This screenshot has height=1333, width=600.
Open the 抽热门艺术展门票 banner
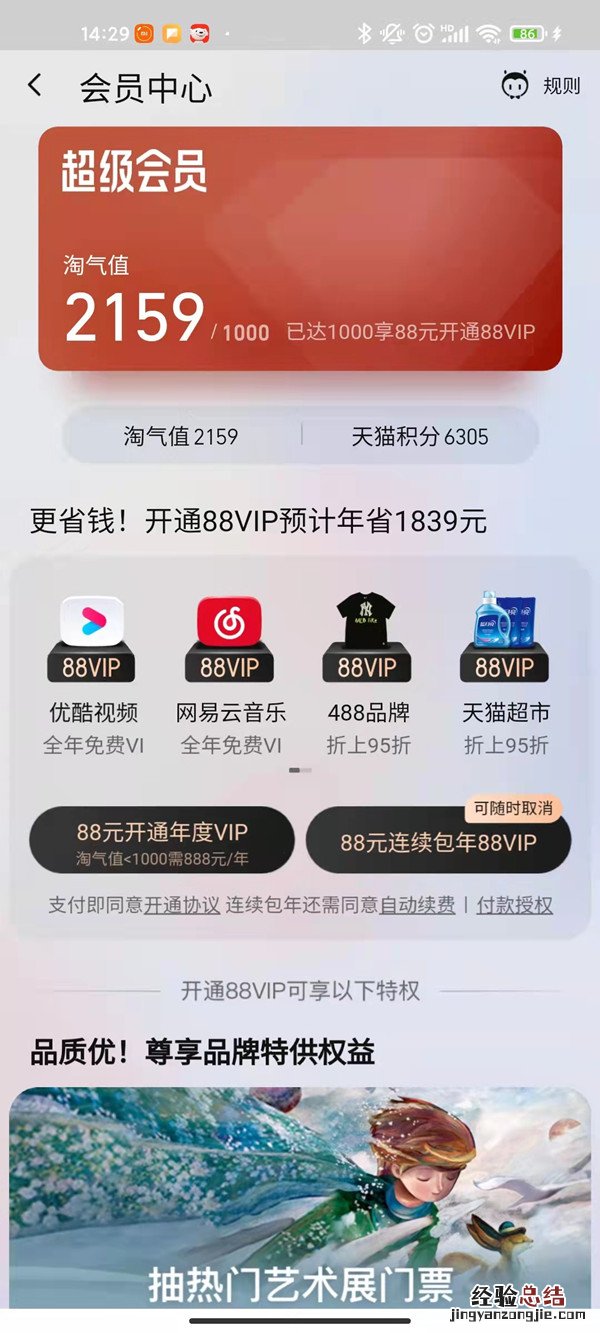coord(300,1200)
